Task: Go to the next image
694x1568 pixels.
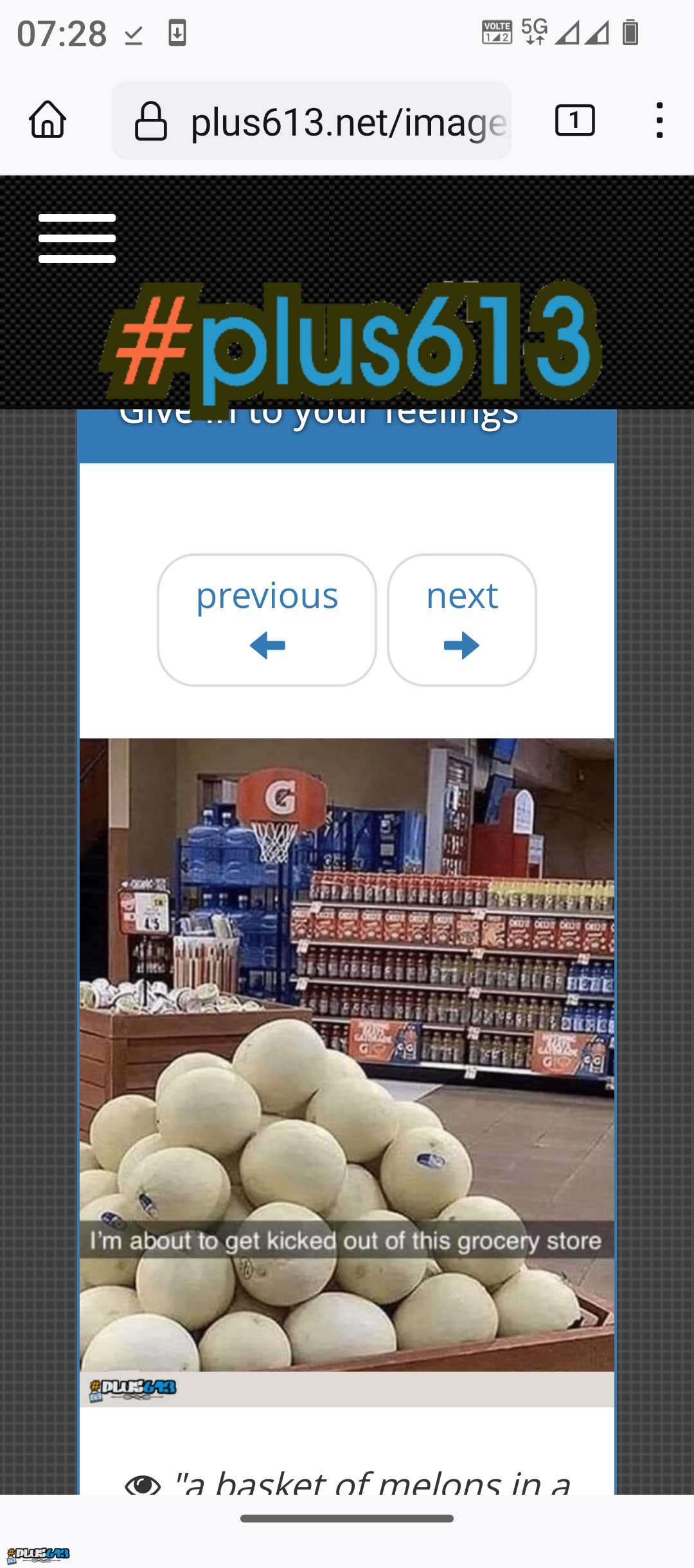Action: coord(461,619)
